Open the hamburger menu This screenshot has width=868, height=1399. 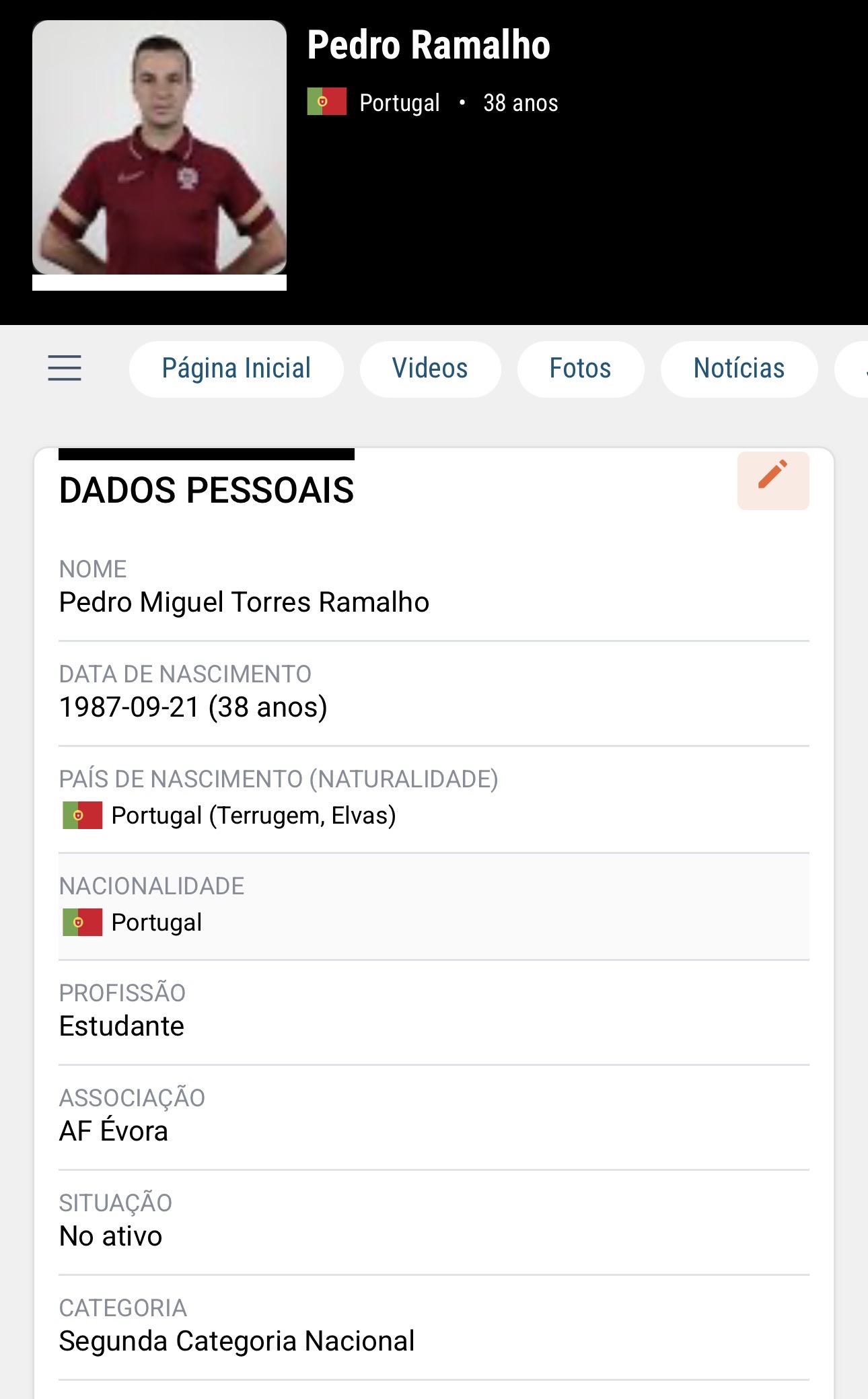pos(65,368)
